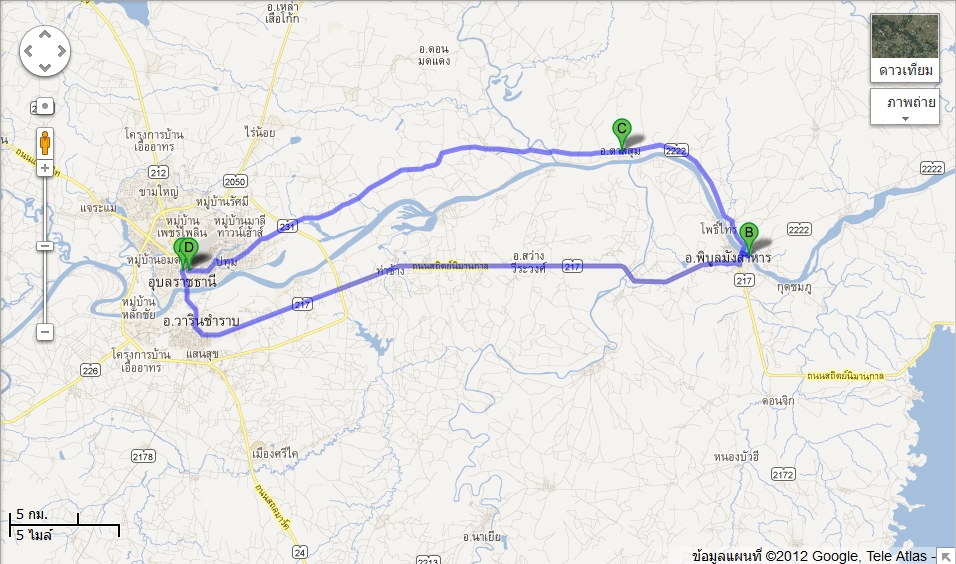Image resolution: width=956 pixels, height=564 pixels.
Task: Pan the map up with the arrow
Action: click(45, 33)
